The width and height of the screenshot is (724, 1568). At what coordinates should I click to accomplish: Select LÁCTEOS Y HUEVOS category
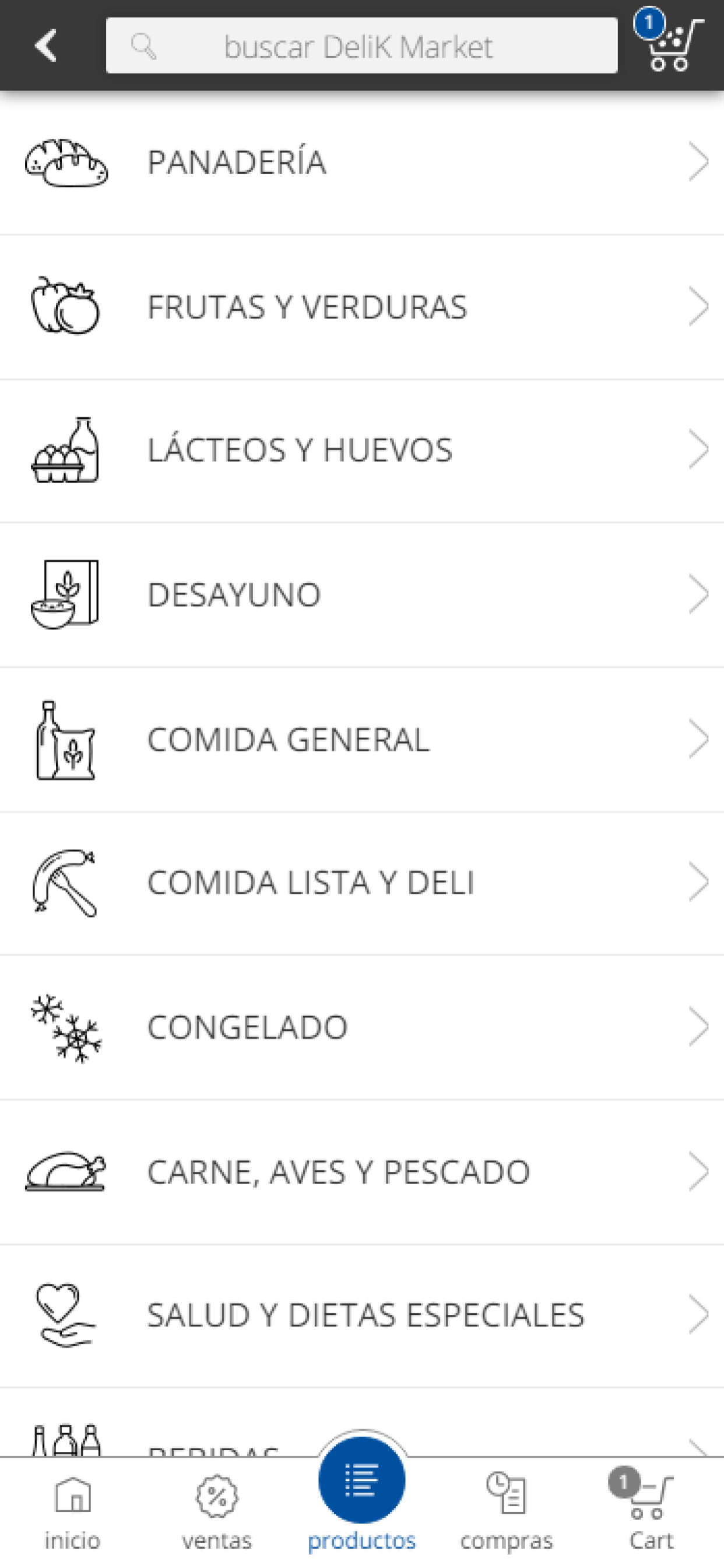362,450
